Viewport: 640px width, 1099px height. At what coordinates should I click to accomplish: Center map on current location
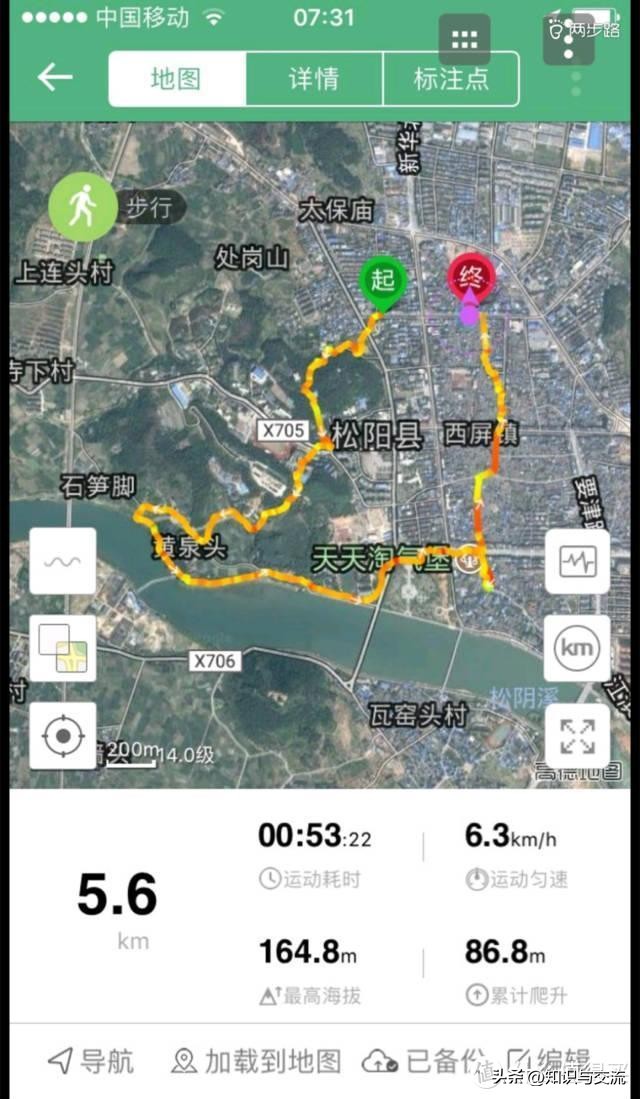click(62, 736)
